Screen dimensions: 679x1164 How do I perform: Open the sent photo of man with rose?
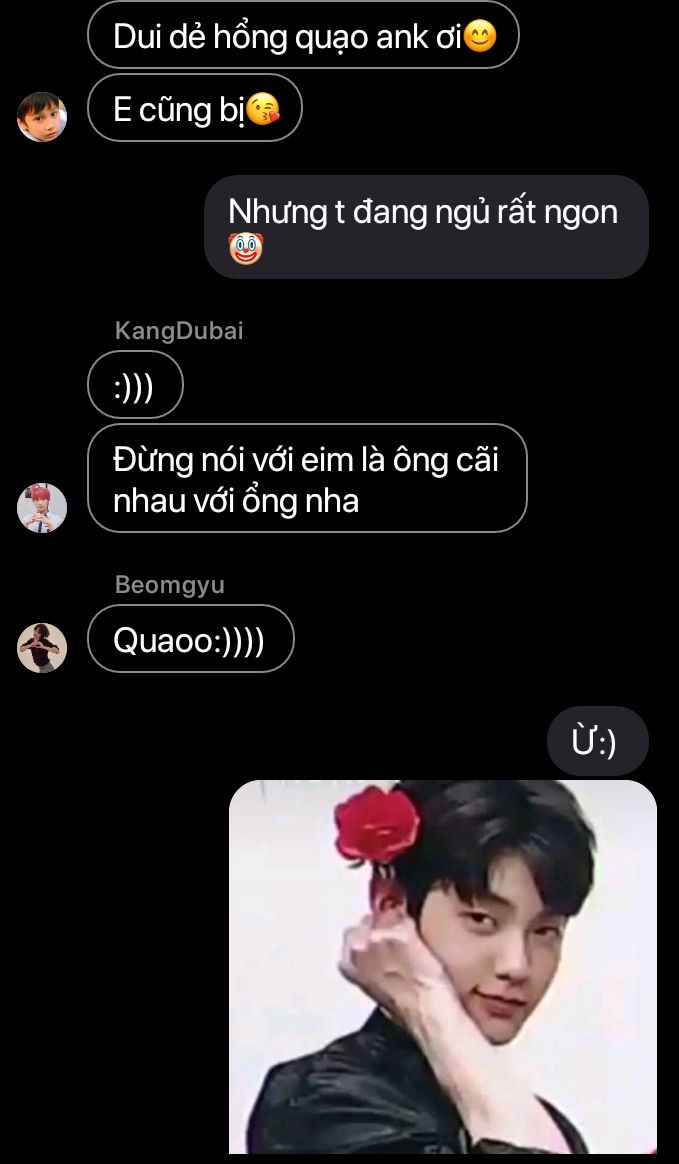pyautogui.click(x=442, y=971)
